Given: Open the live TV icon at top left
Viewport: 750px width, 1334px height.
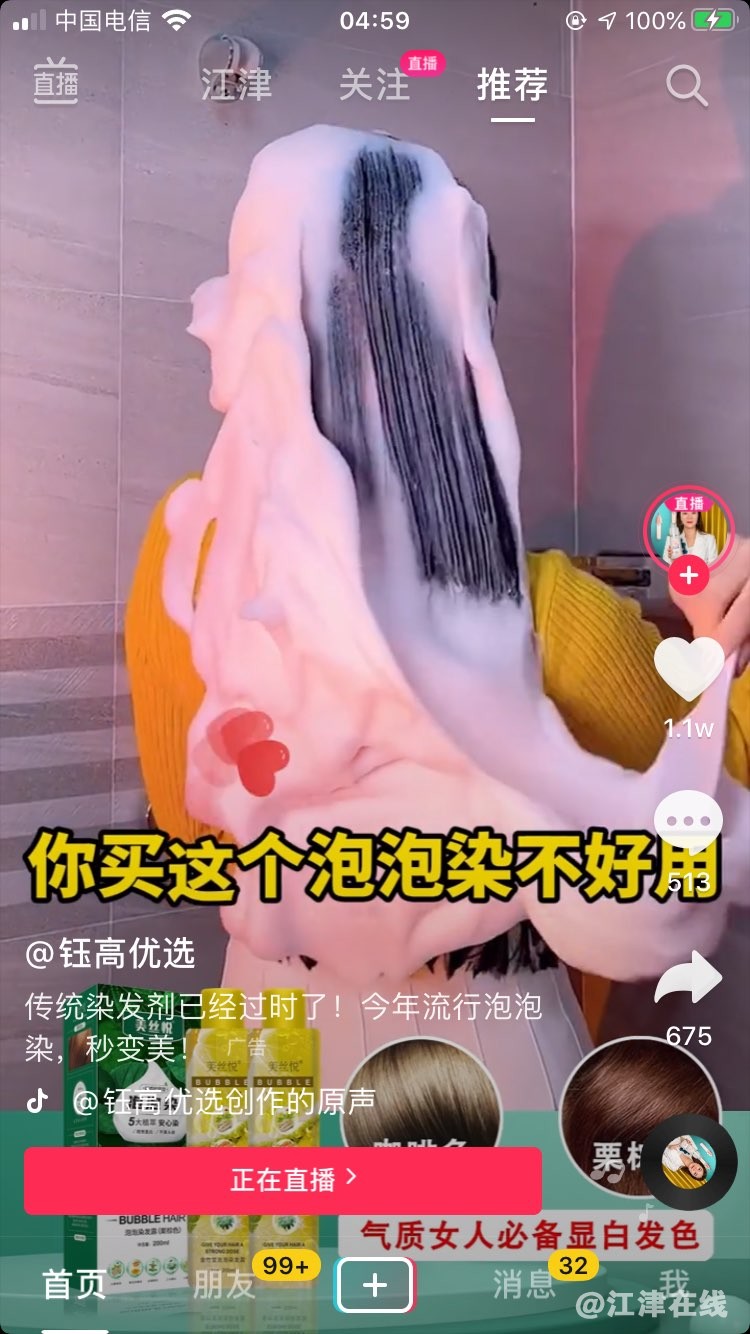Looking at the screenshot, I should pos(56,82).
